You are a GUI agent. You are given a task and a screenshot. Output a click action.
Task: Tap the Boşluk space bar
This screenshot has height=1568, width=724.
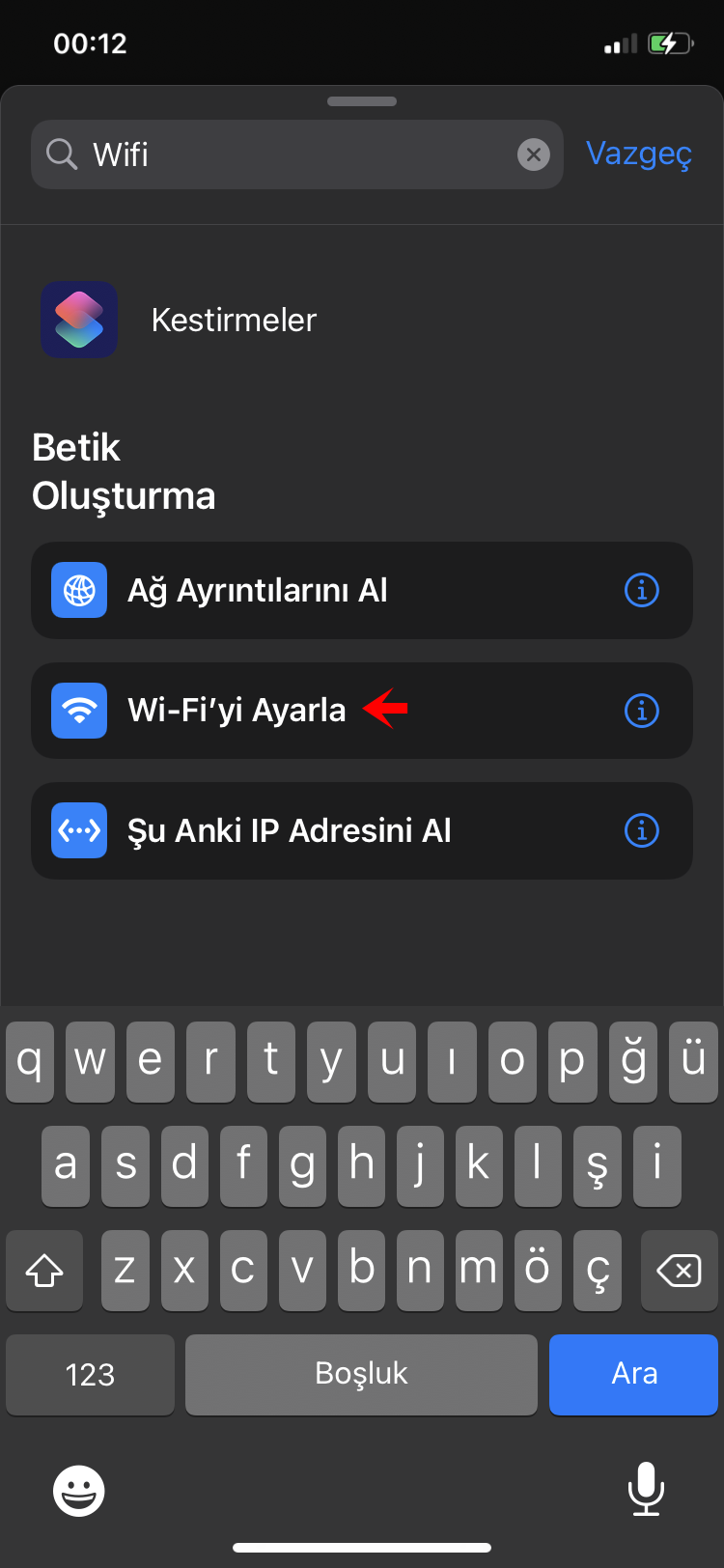tap(362, 1374)
